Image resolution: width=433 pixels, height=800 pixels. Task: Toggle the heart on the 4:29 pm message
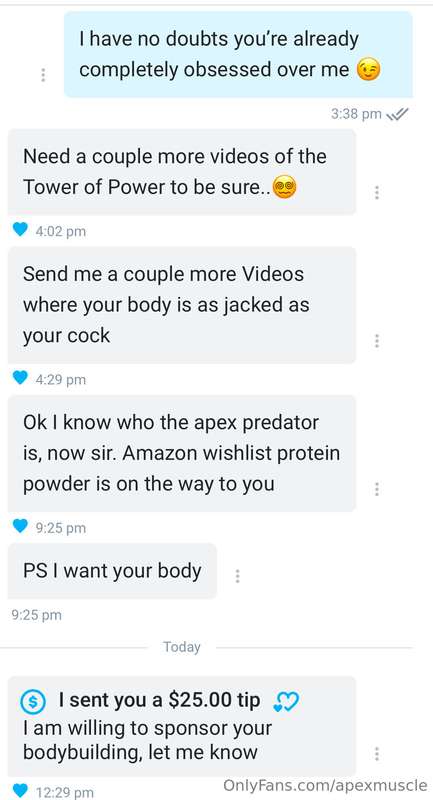[x=20, y=378]
